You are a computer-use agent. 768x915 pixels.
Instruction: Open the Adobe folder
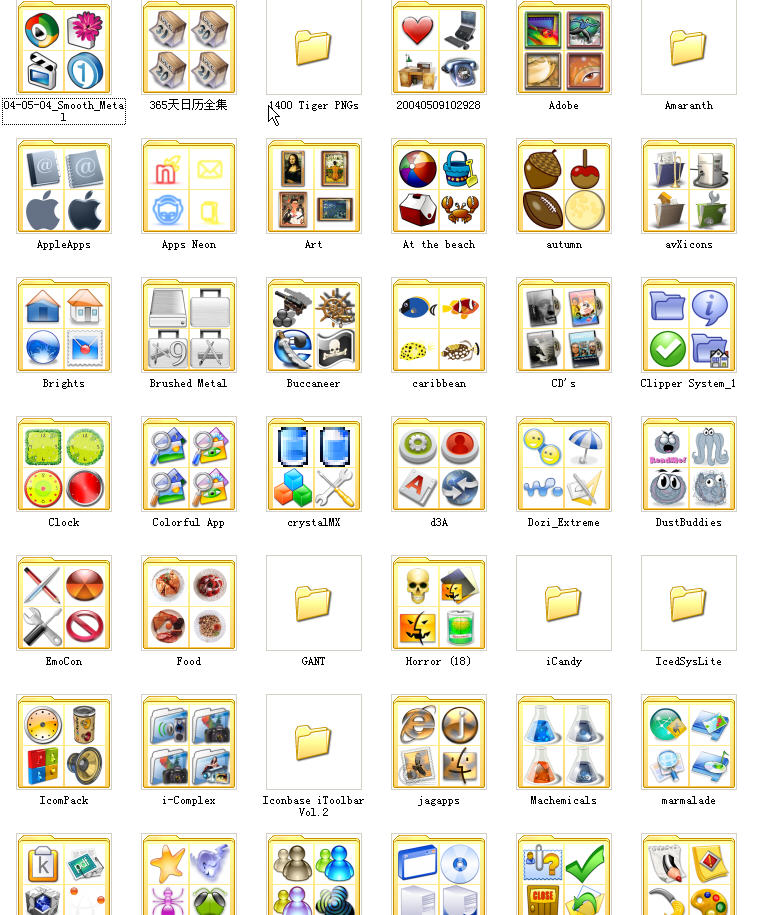coord(564,48)
